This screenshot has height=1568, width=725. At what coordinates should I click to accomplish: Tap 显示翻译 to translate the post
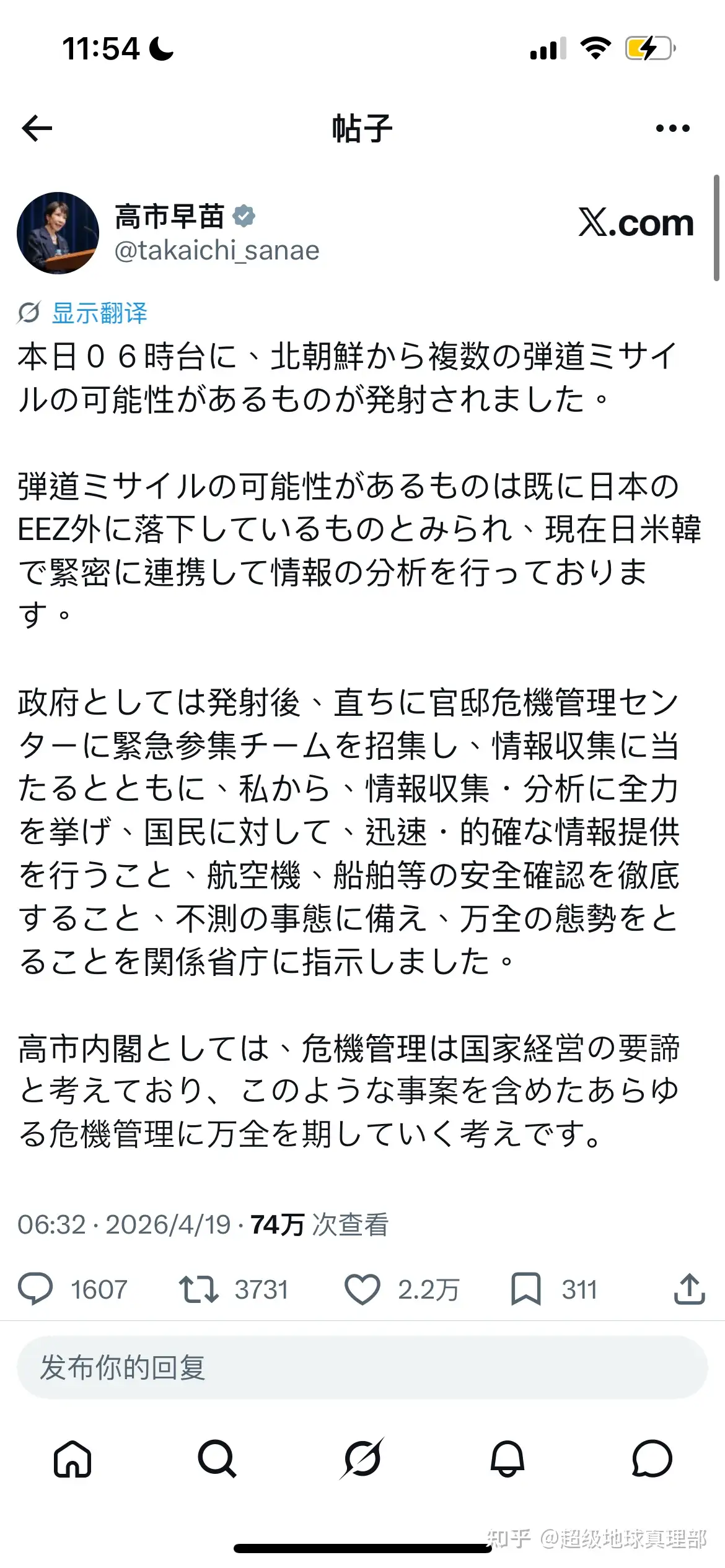99,313
